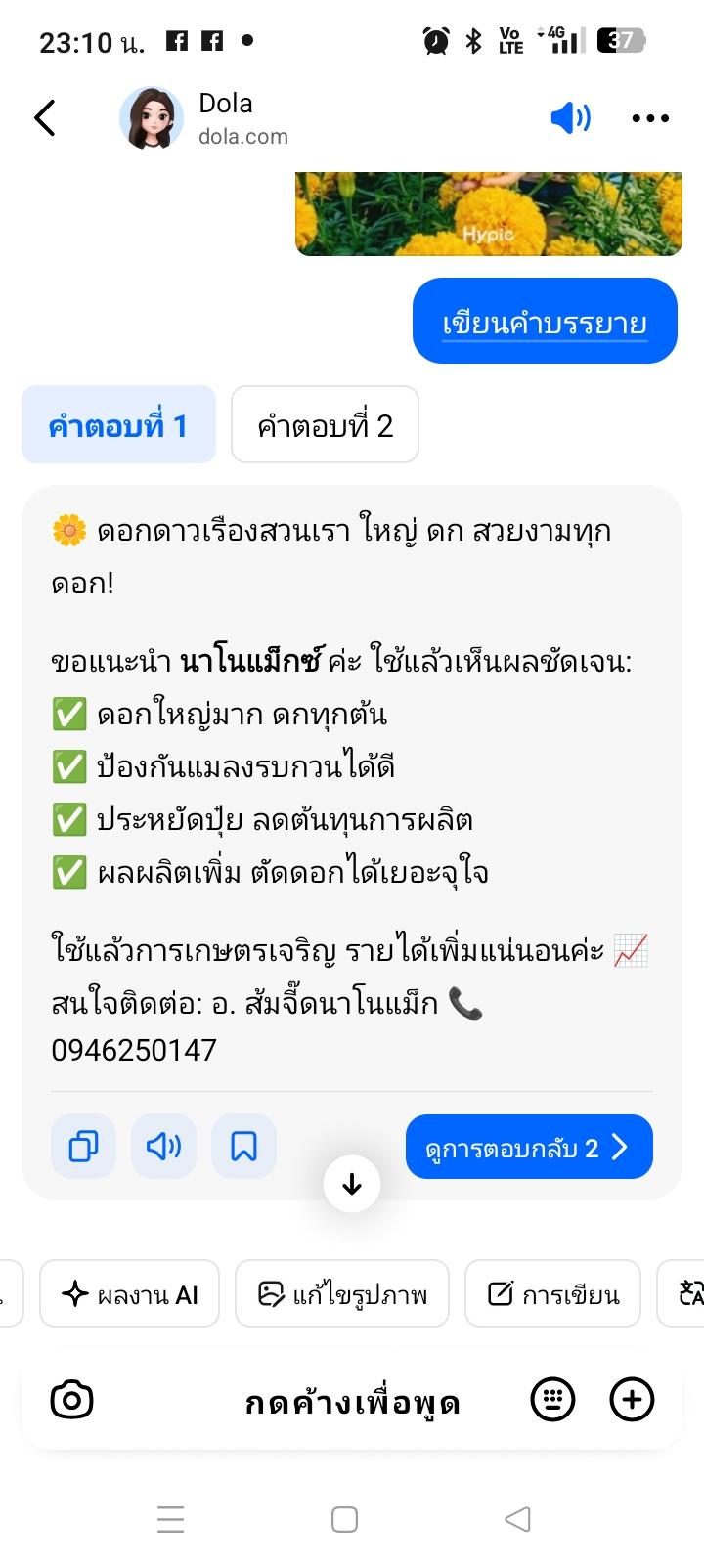Open the three-dot overflow menu
Screen dimensions: 704x1568
[x=650, y=118]
